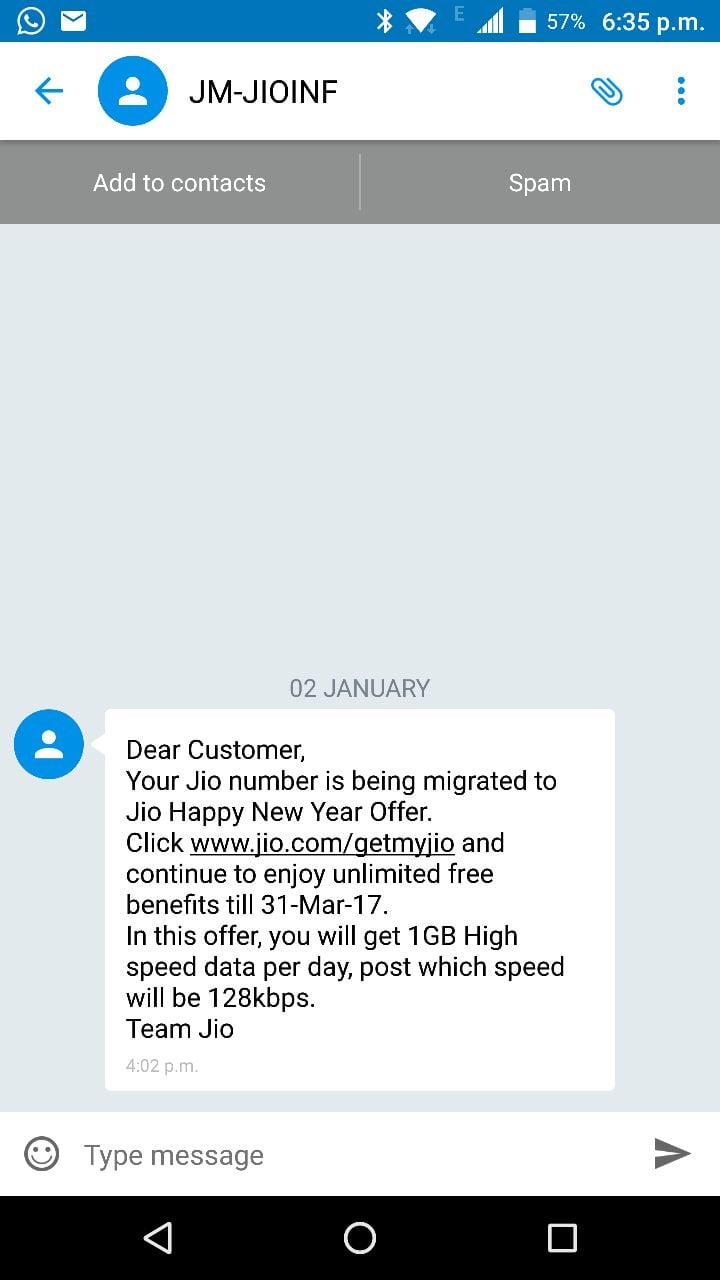Mark this conversation as Spam
Screen dimensions: 720x1280
(540, 183)
